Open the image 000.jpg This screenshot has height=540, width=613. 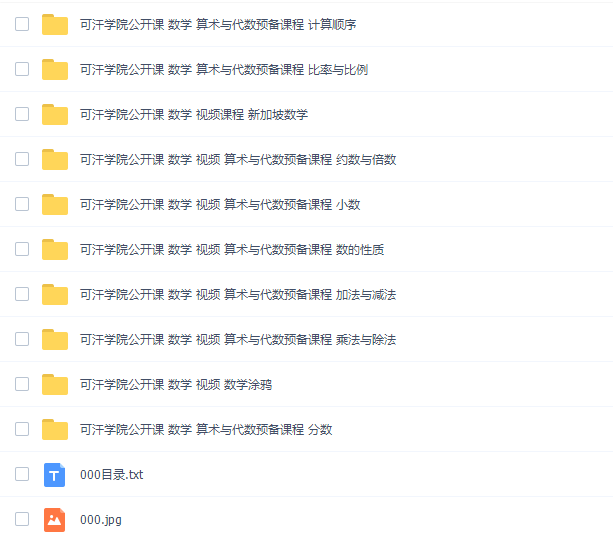pyautogui.click(x=100, y=519)
